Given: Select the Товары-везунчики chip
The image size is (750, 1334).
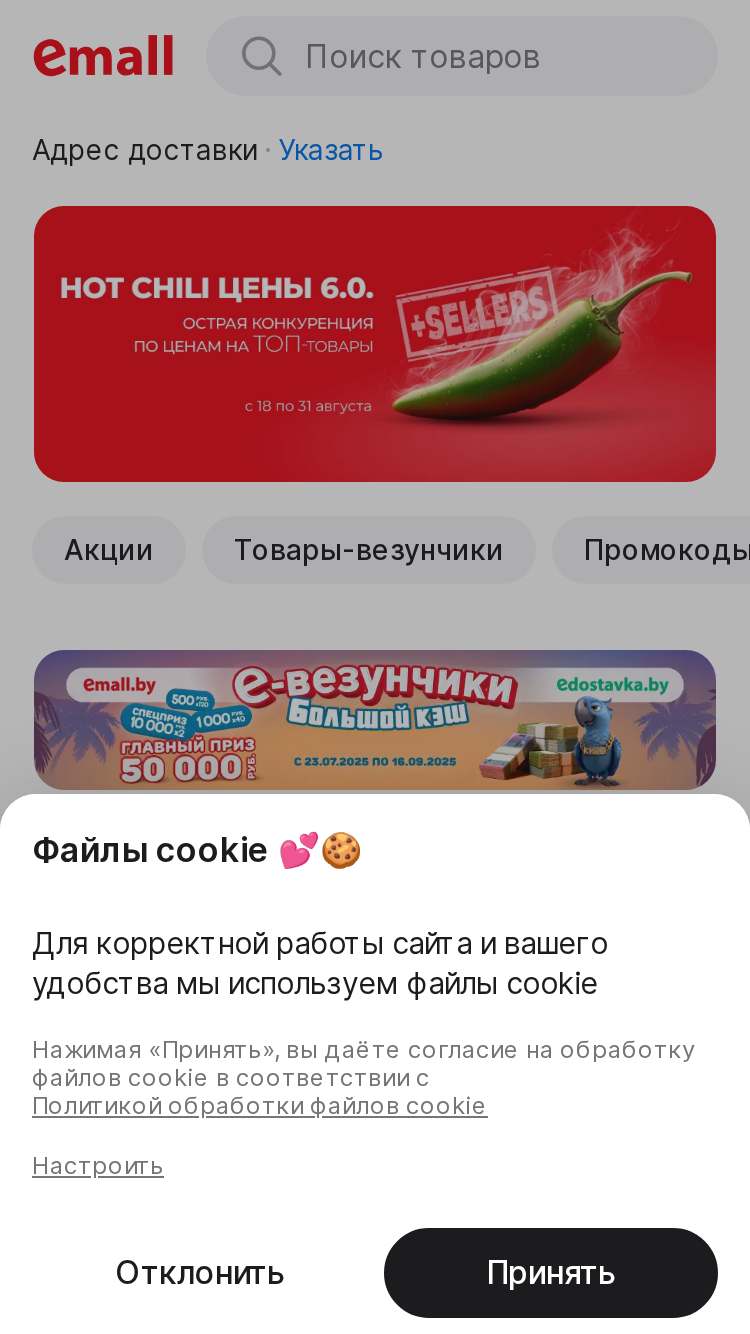Looking at the screenshot, I should (x=369, y=550).
